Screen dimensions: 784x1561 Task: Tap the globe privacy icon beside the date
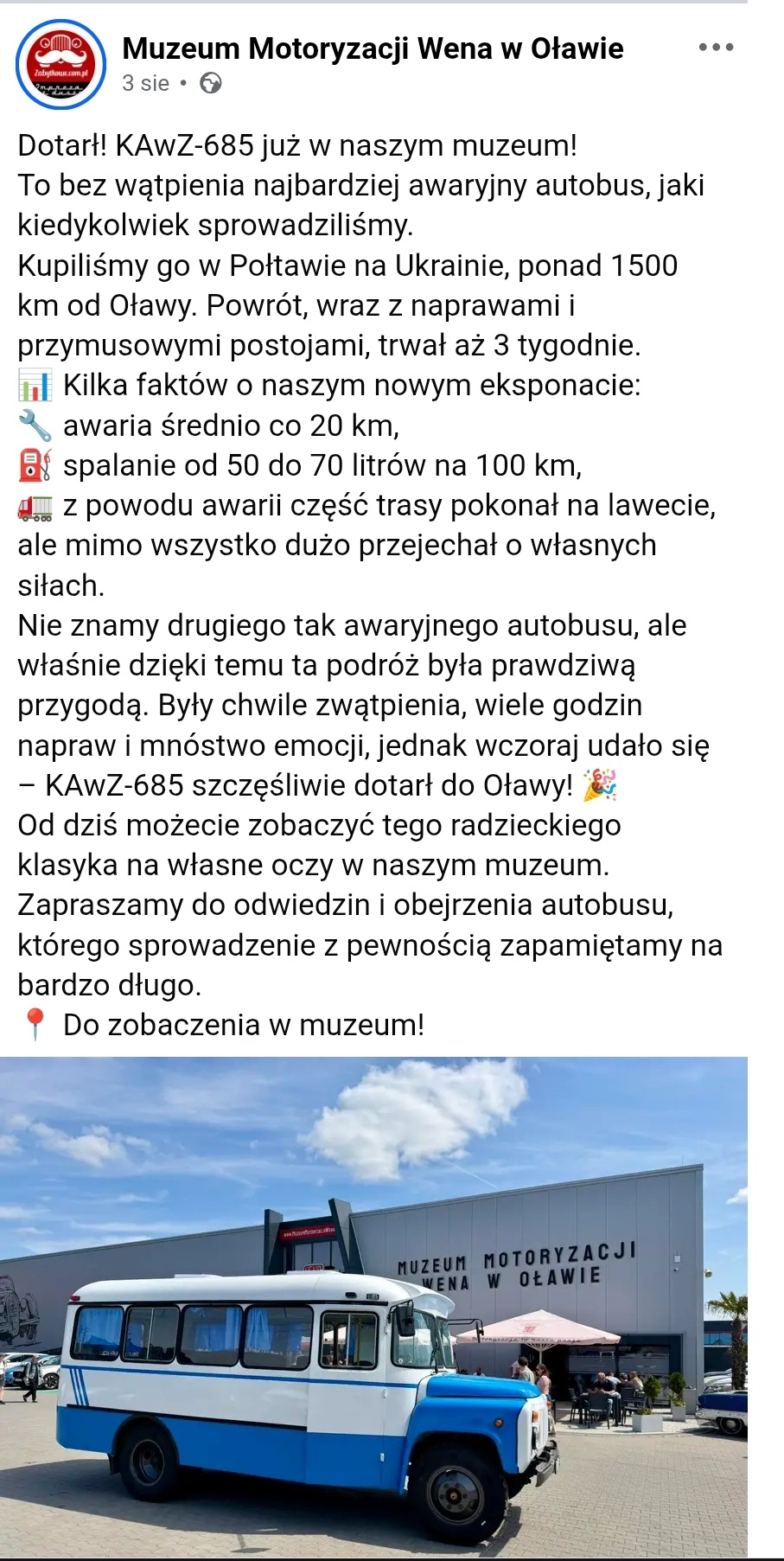click(210, 83)
